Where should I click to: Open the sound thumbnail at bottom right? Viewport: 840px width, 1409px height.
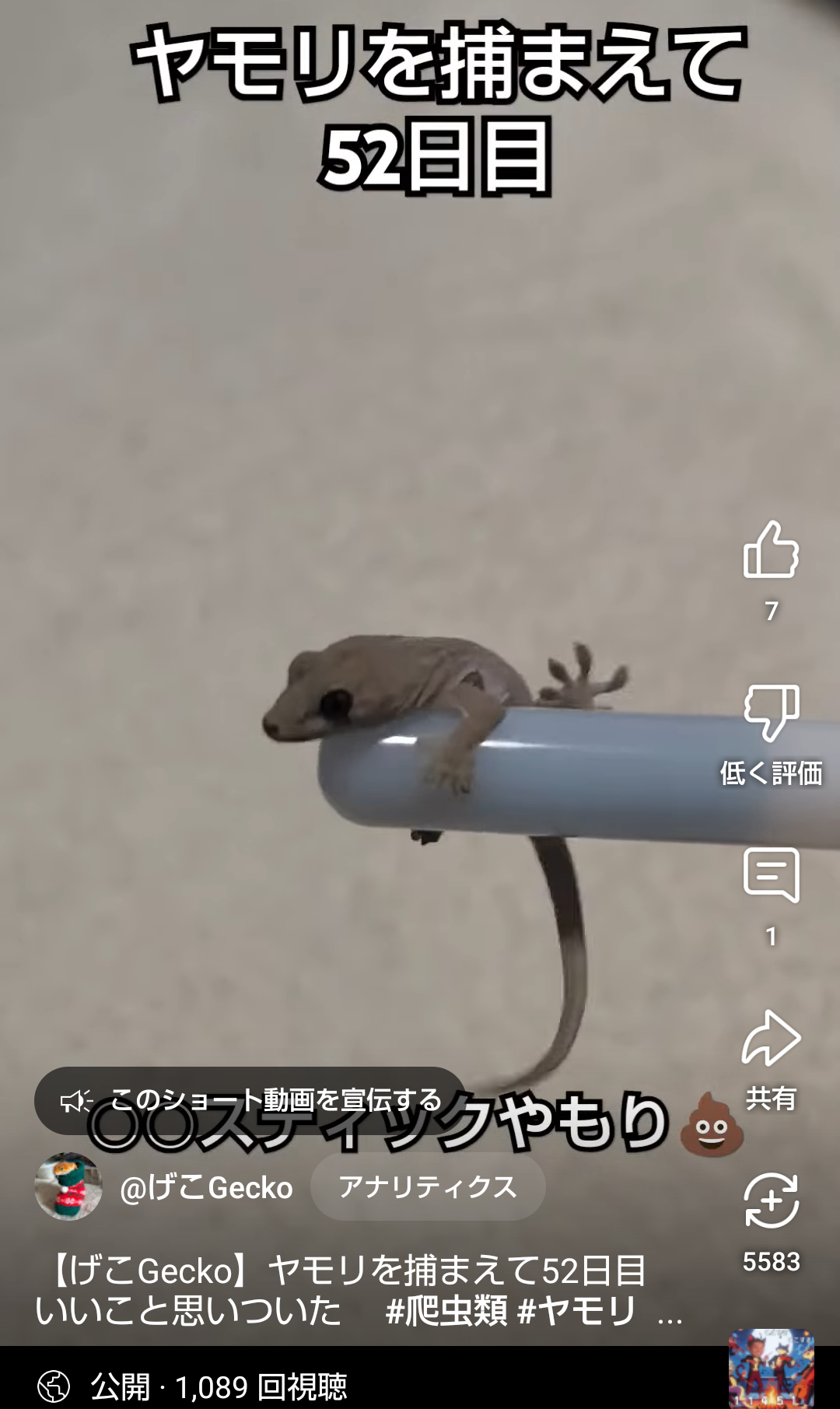[x=771, y=1369]
